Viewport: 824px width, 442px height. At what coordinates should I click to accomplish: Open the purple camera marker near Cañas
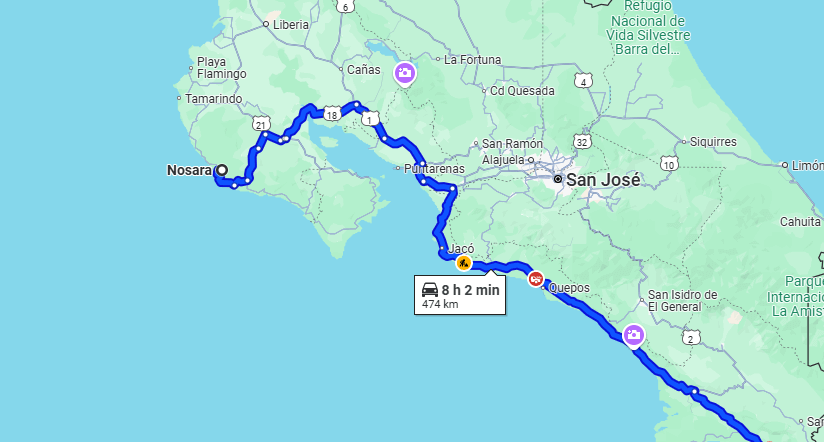coord(405,72)
